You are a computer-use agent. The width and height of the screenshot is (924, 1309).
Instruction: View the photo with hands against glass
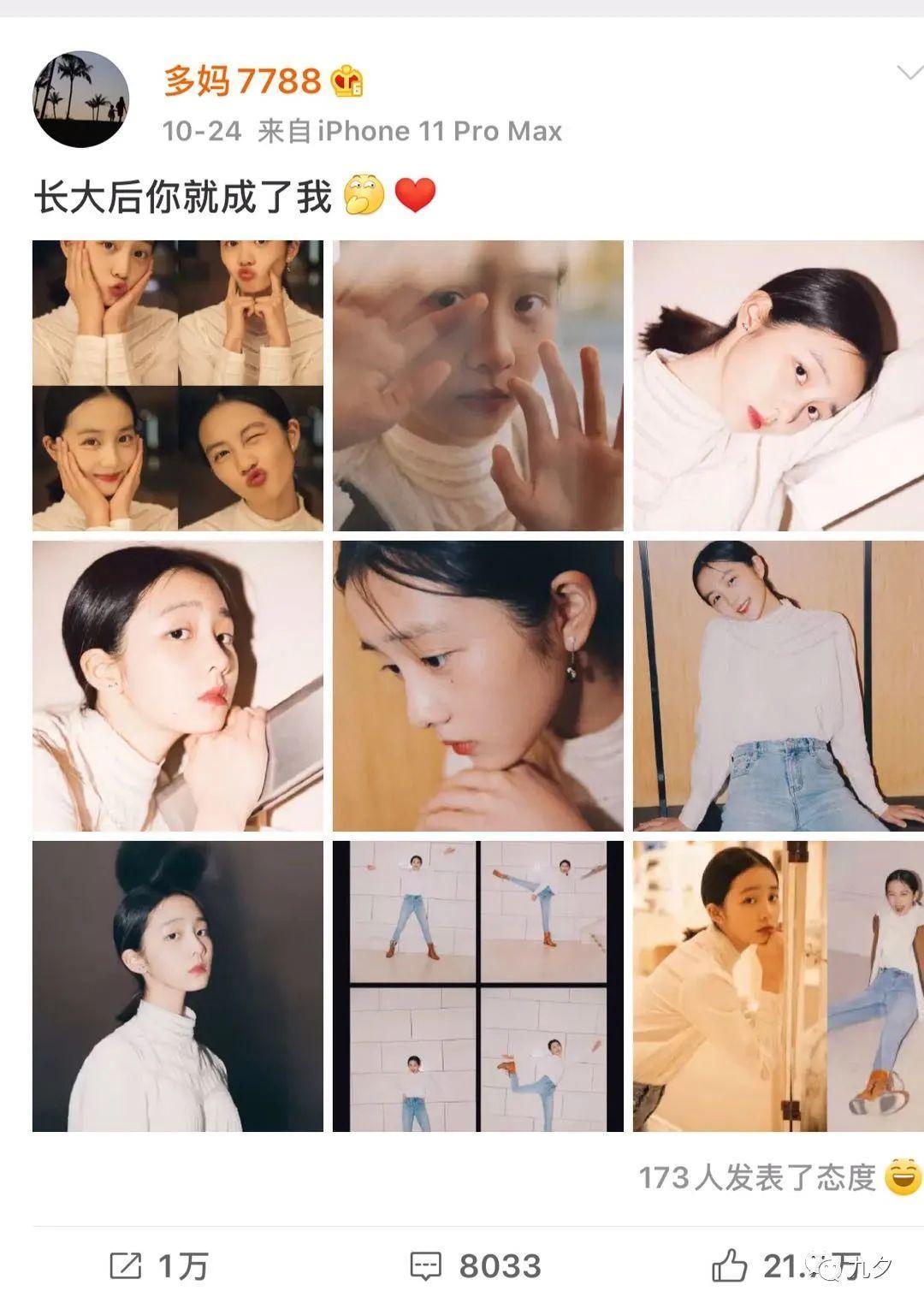click(478, 386)
